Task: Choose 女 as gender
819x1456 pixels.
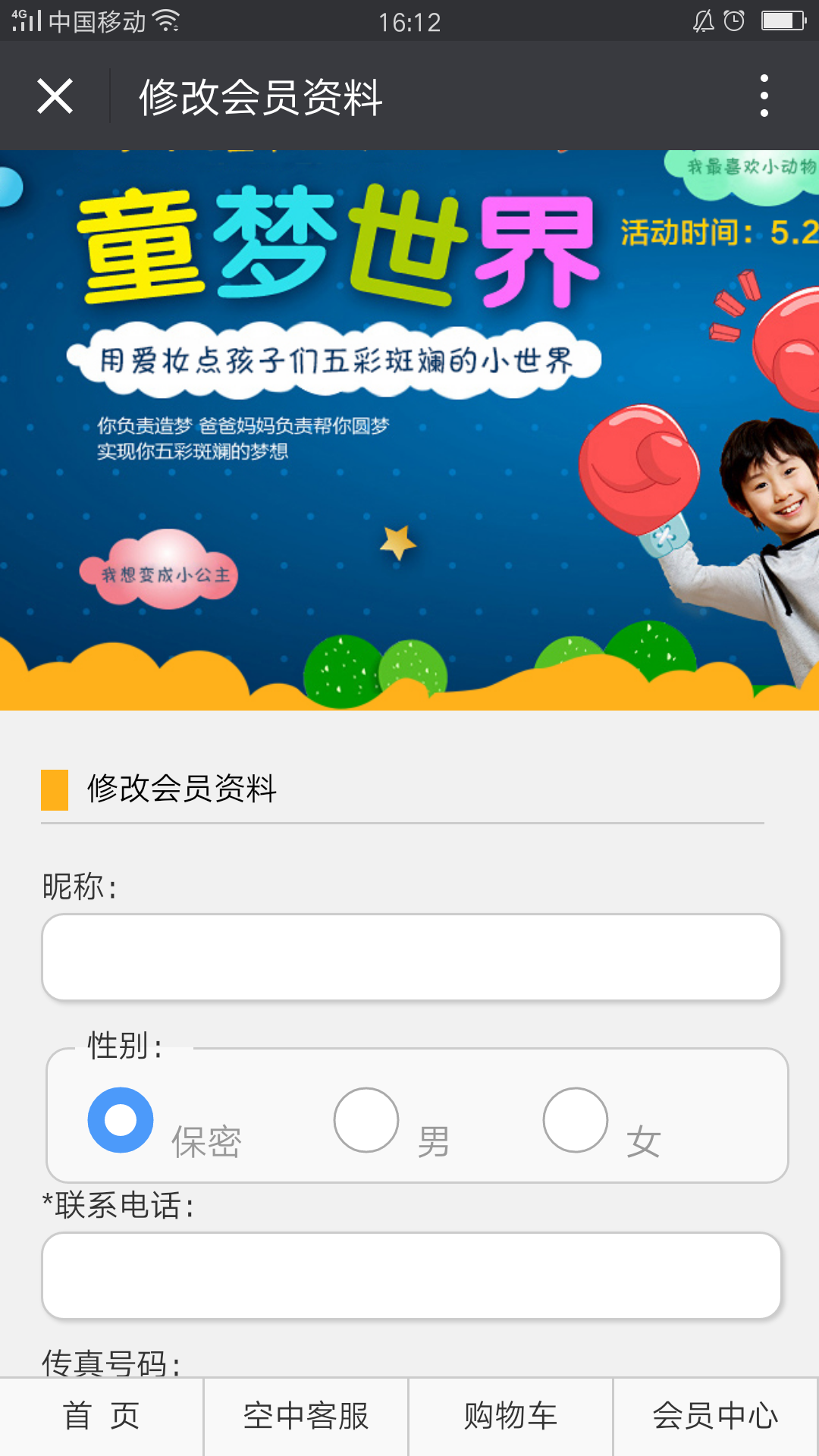Action: tap(576, 1120)
